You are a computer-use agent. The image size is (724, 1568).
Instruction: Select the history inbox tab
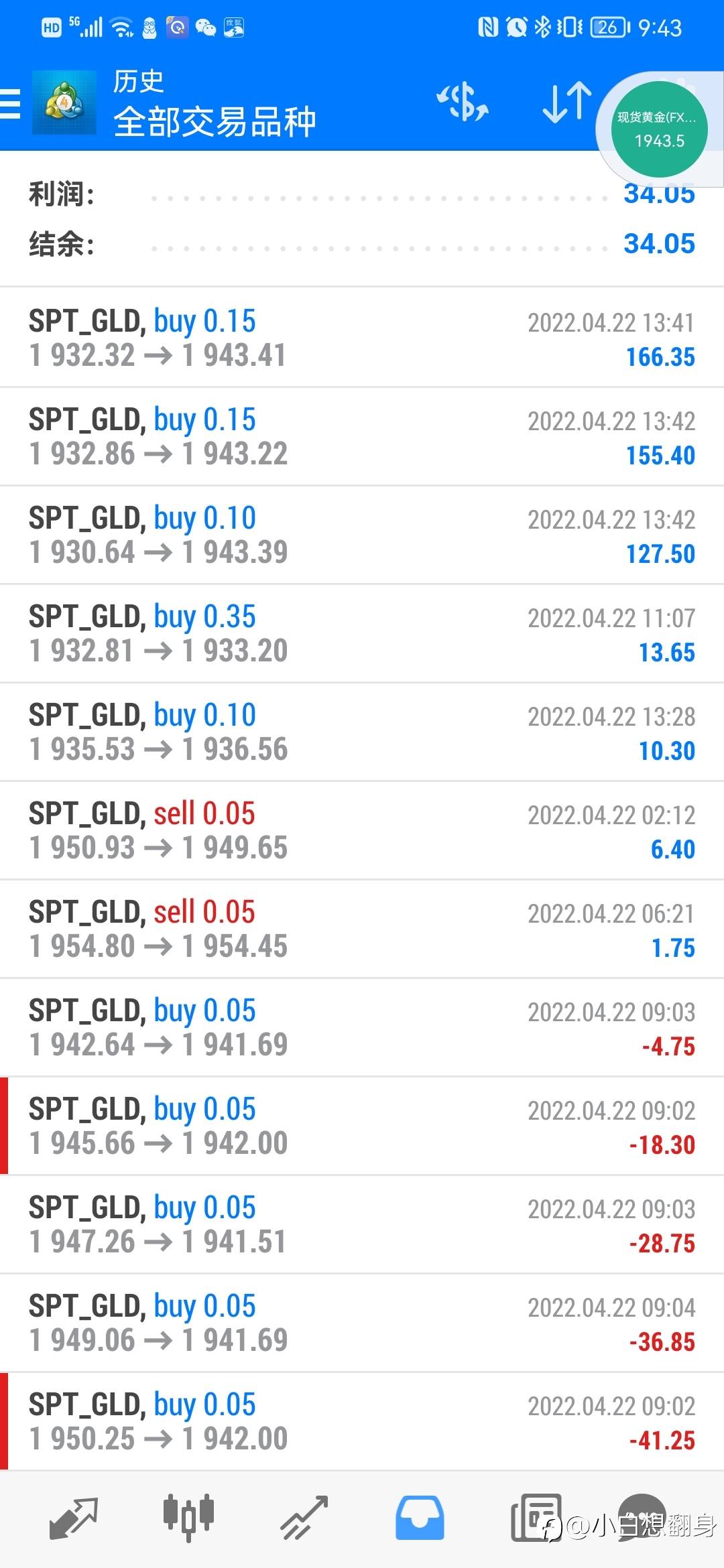[x=420, y=1518]
